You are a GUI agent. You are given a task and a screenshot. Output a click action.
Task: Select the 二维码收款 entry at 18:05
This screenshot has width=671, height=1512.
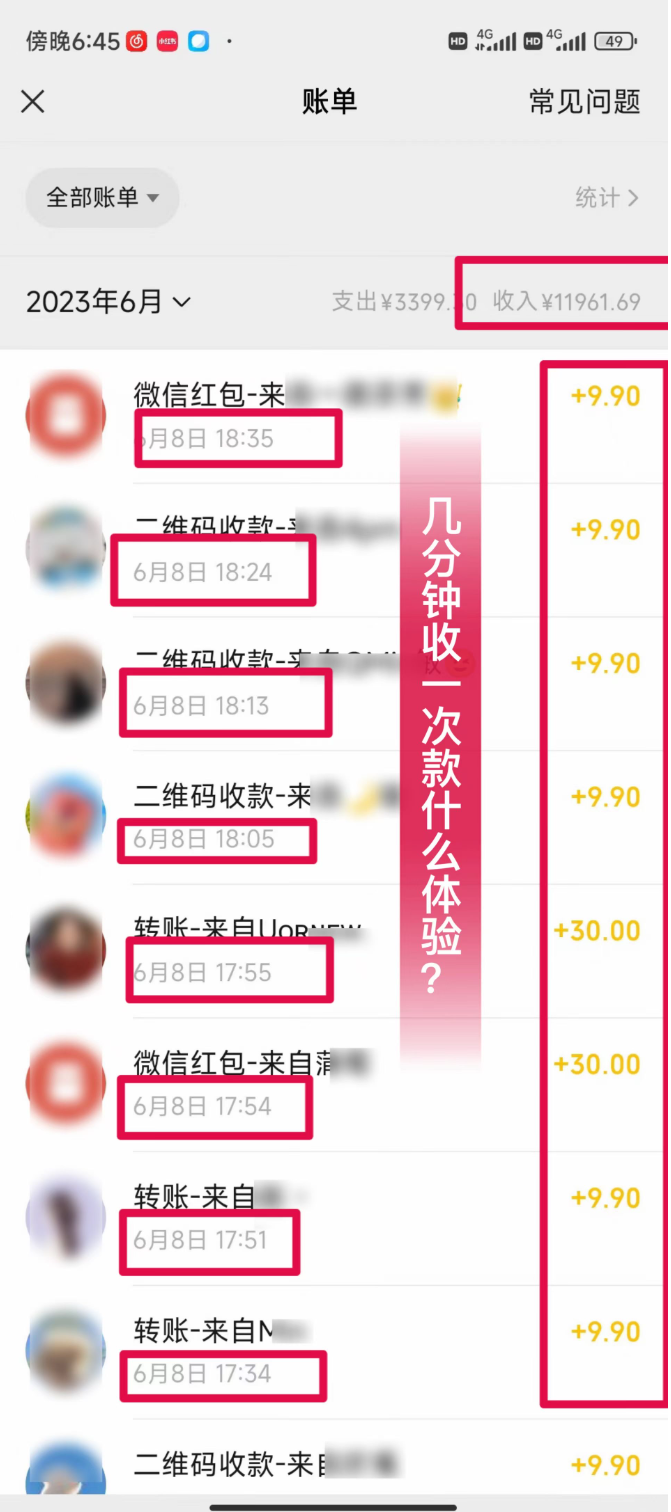pyautogui.click(x=300, y=816)
